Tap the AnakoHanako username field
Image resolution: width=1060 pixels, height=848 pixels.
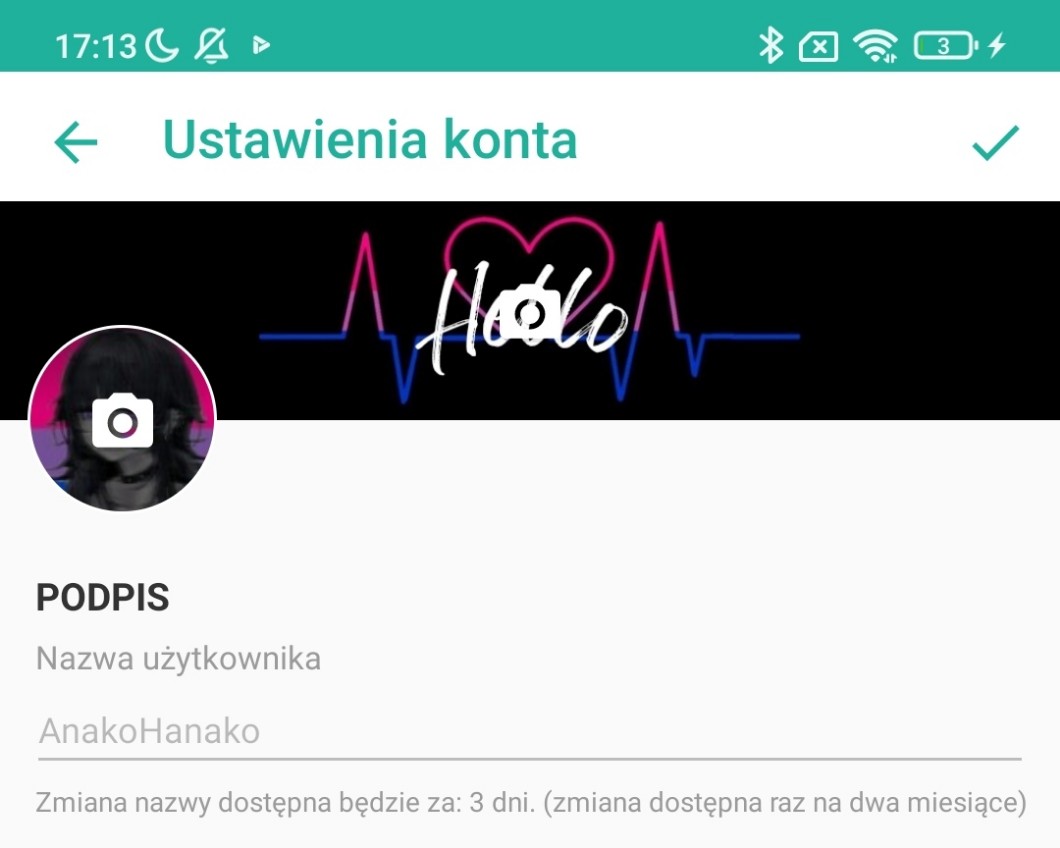528,731
